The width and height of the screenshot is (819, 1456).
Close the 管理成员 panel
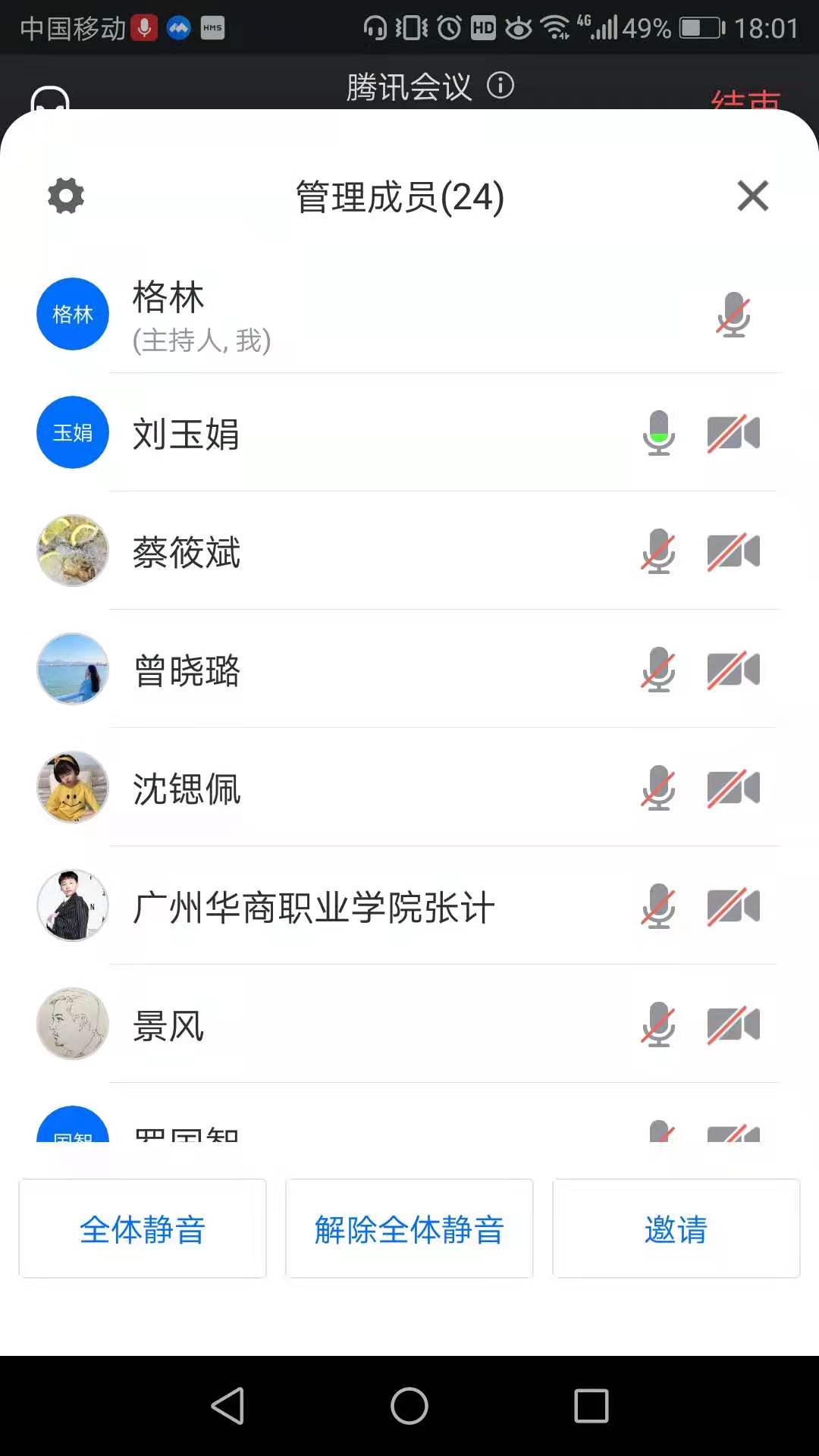(x=752, y=196)
